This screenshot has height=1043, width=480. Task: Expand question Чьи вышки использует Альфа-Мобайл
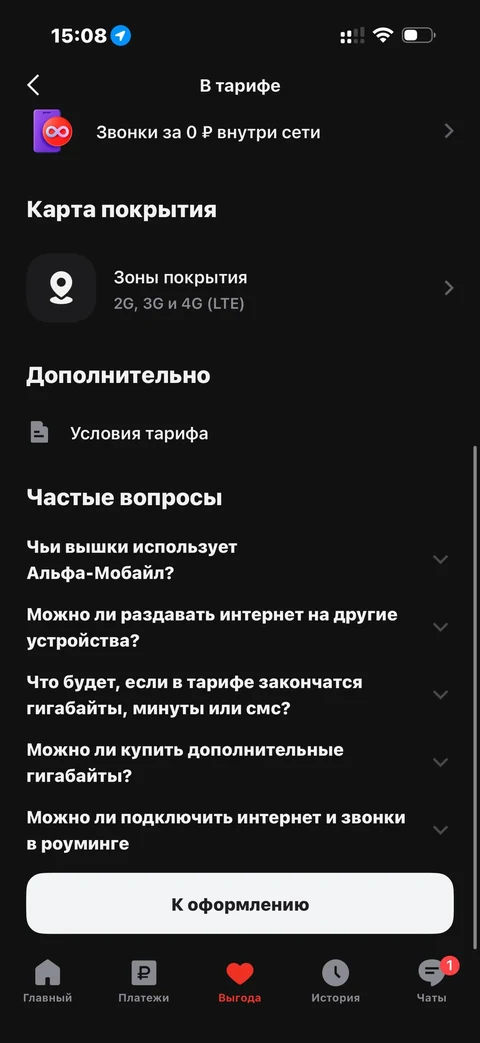point(240,559)
